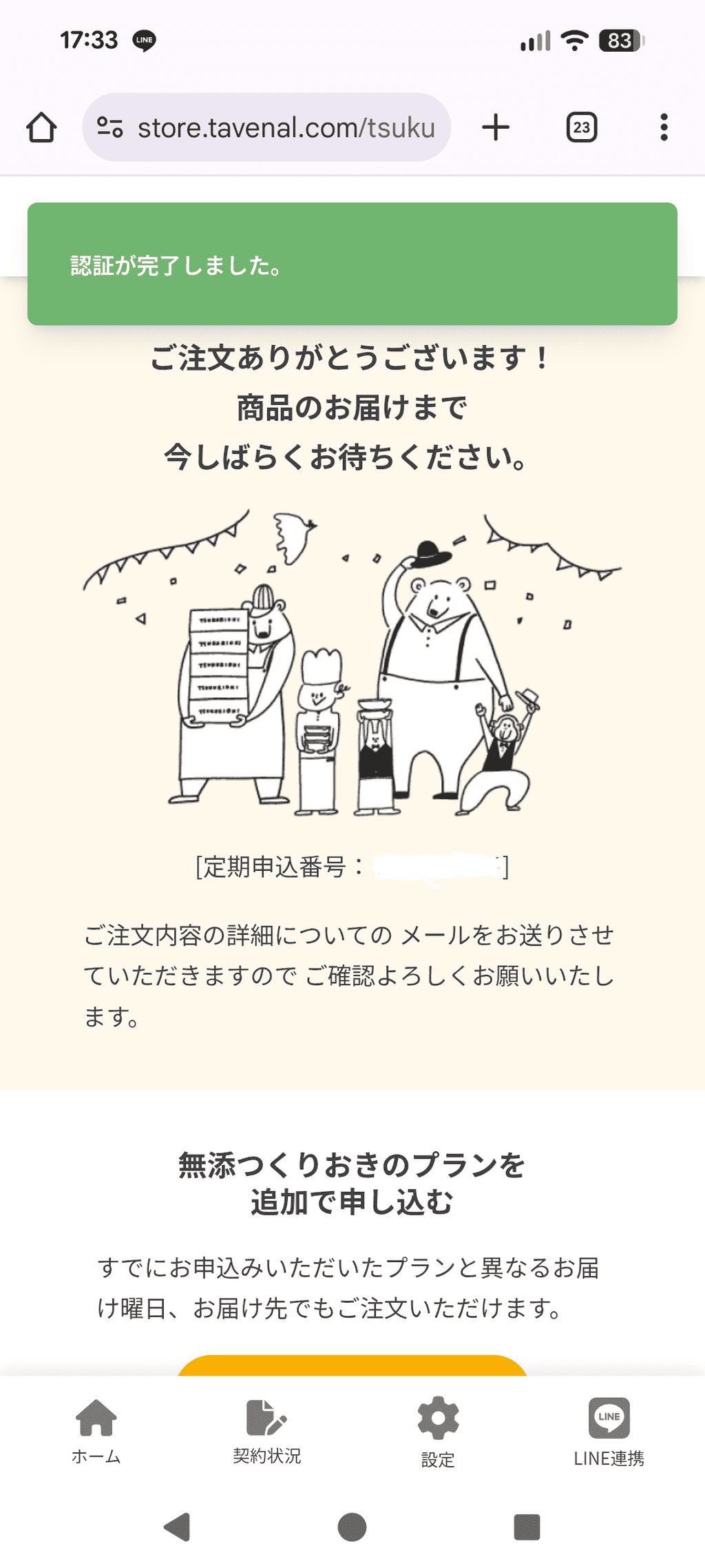Tap the Wi-Fi icon in status bar
The image size is (705, 1568).
point(575,41)
